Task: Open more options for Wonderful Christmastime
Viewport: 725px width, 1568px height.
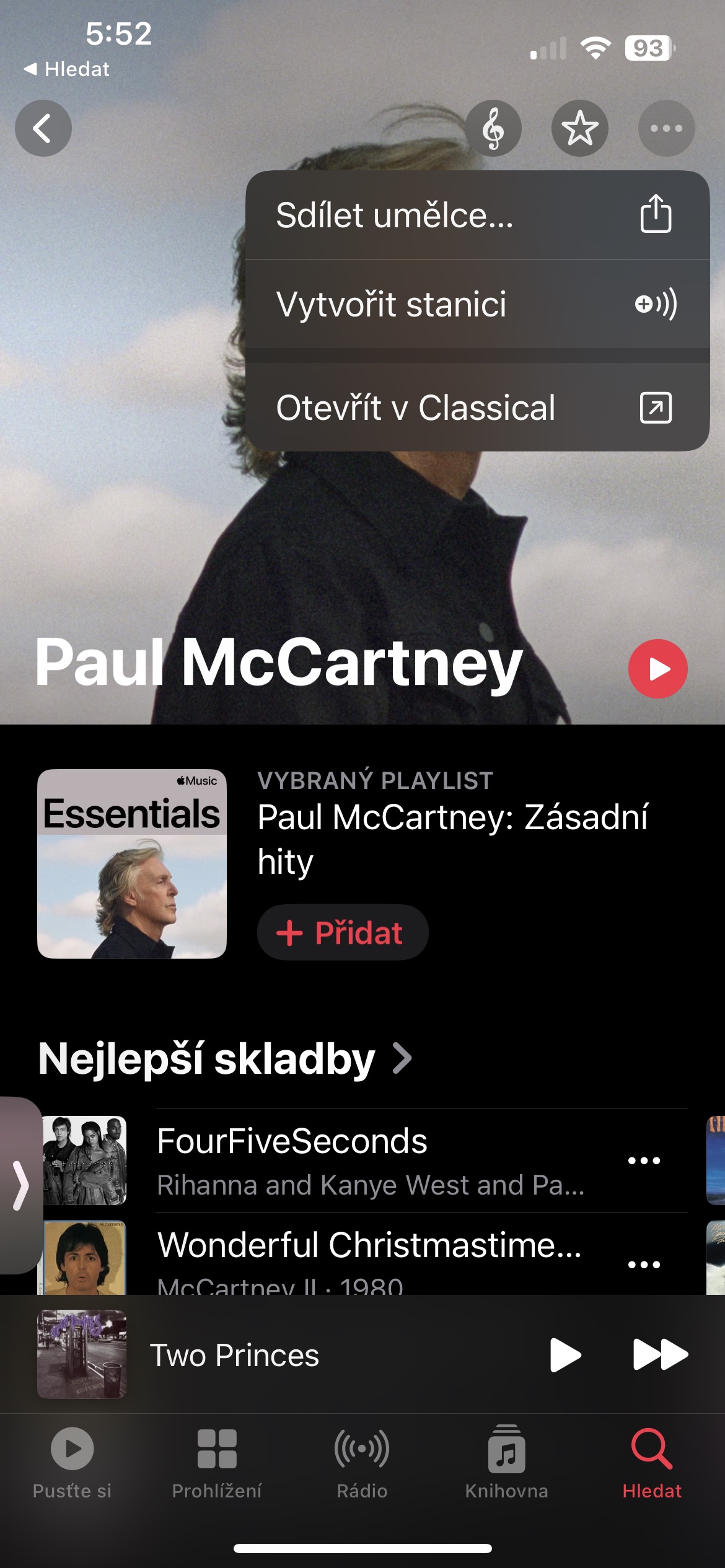Action: (644, 1265)
